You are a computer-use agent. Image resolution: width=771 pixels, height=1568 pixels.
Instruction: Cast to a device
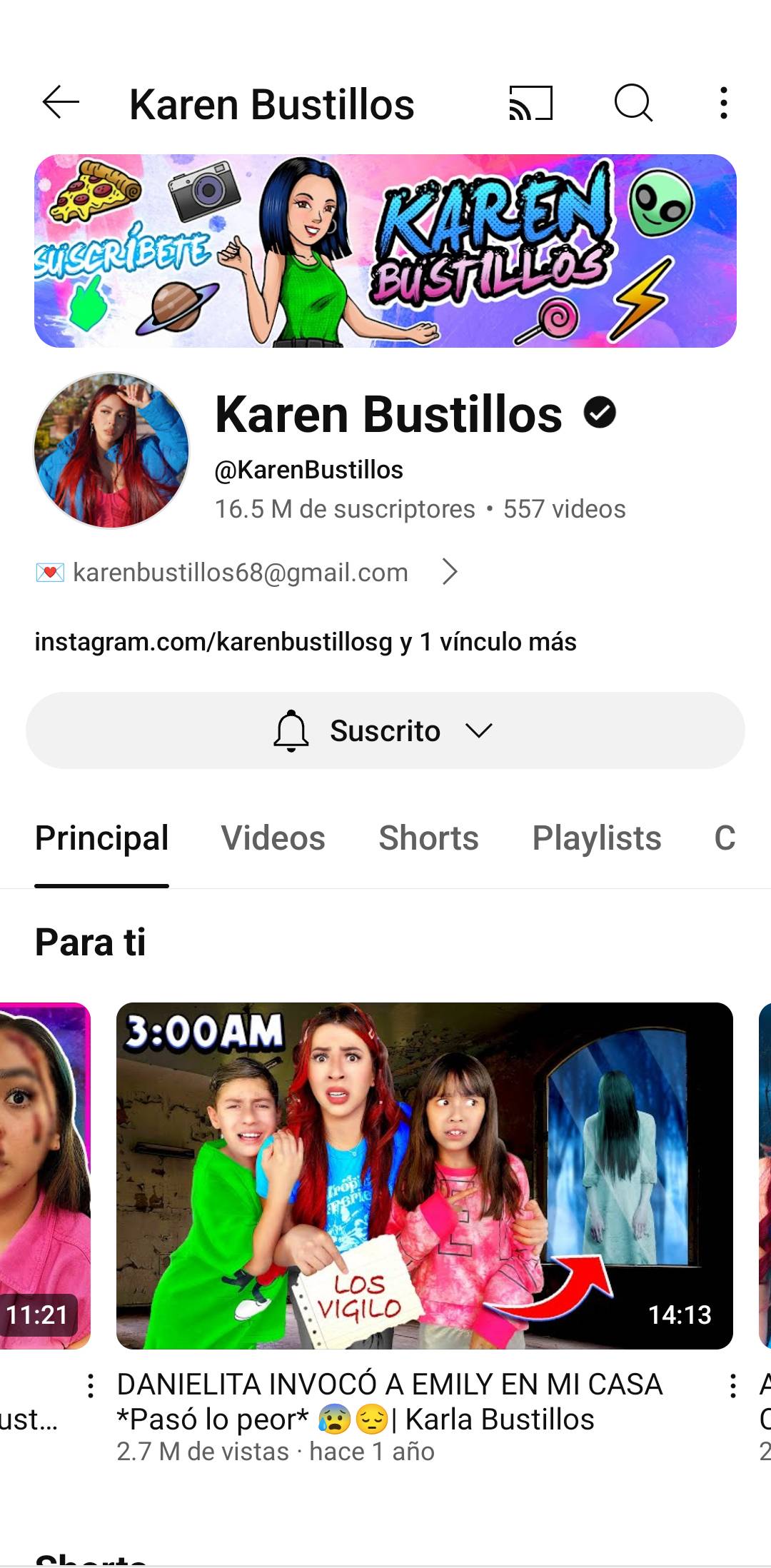pyautogui.click(x=530, y=103)
